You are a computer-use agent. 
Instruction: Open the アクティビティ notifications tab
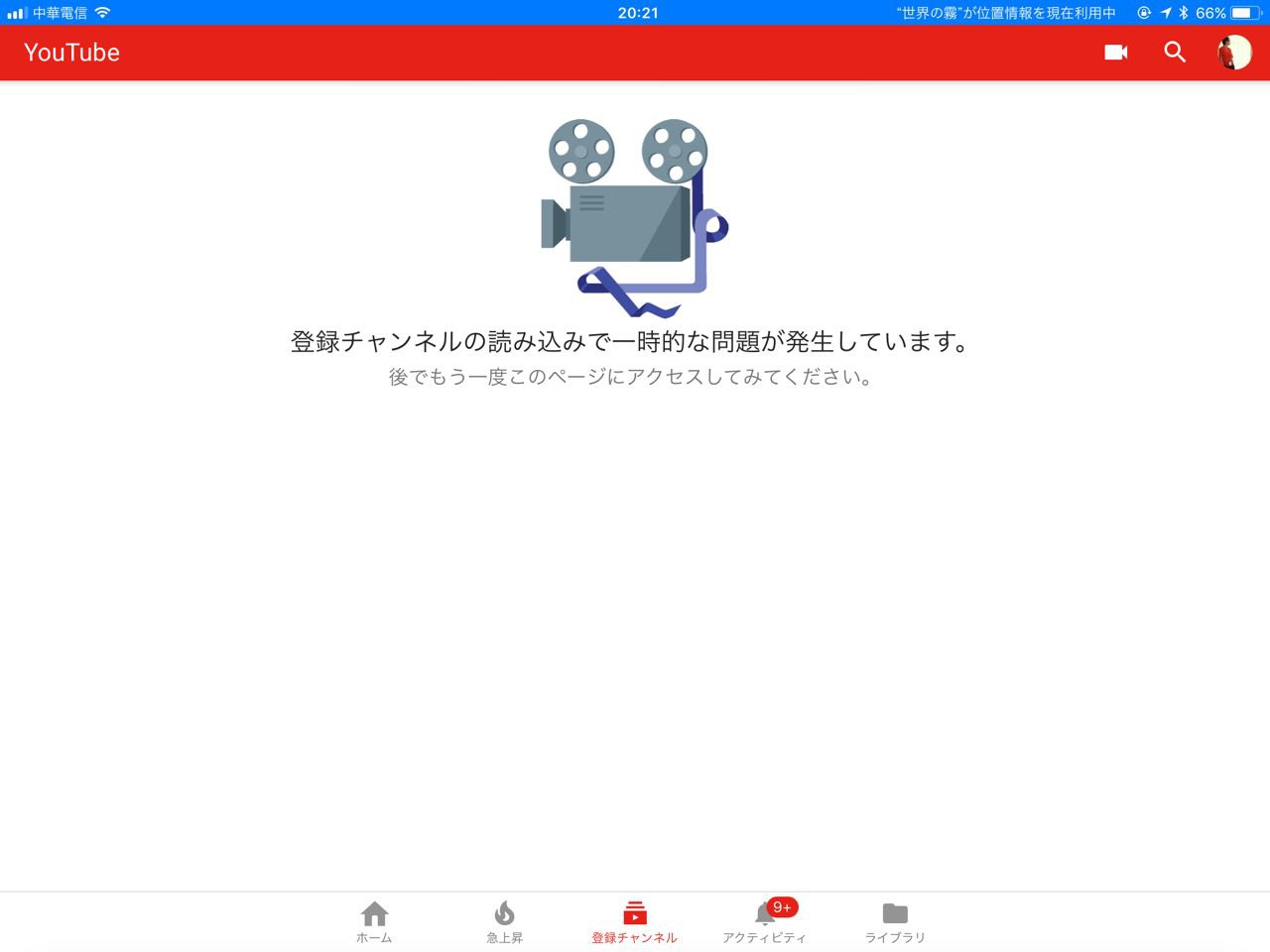[765, 921]
